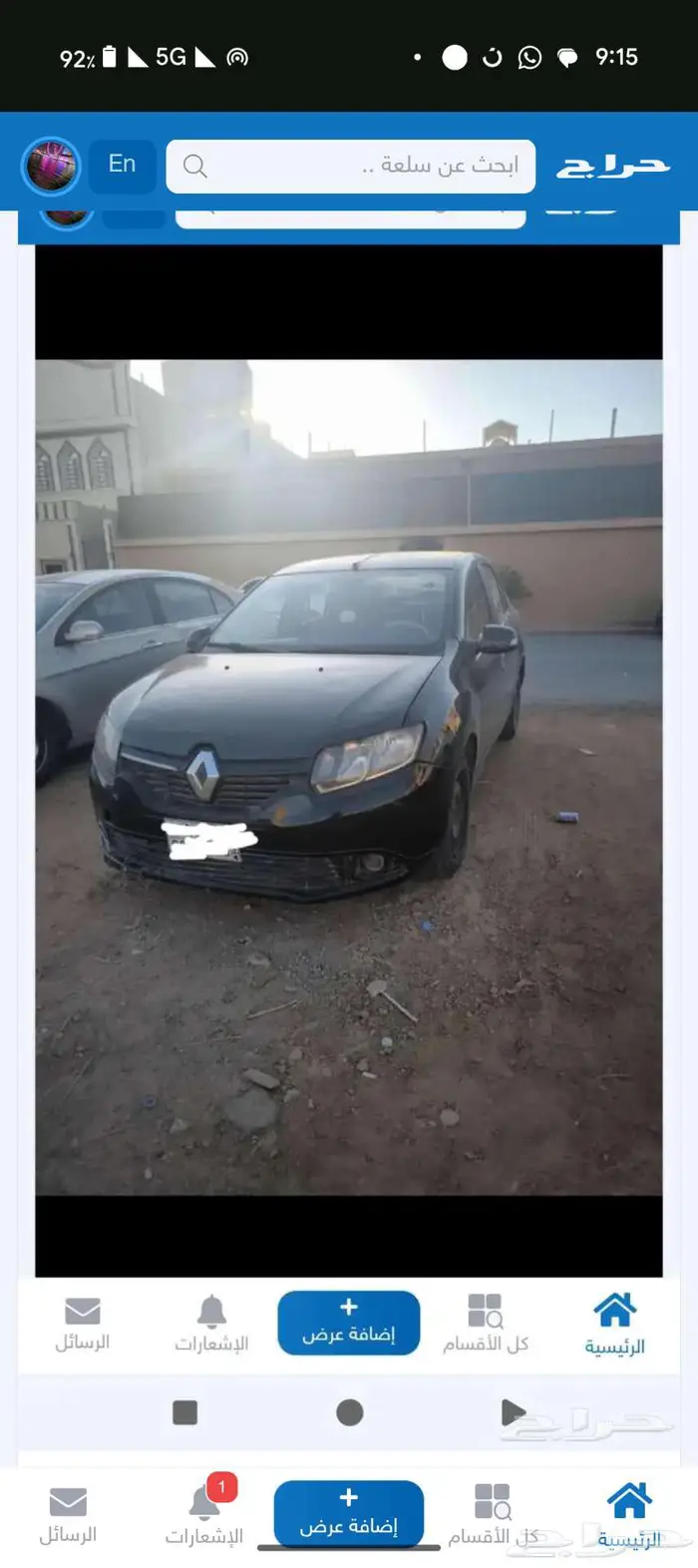Open the Renault car photo
Image resolution: width=698 pixels, height=1568 pixels.
[x=348, y=776]
